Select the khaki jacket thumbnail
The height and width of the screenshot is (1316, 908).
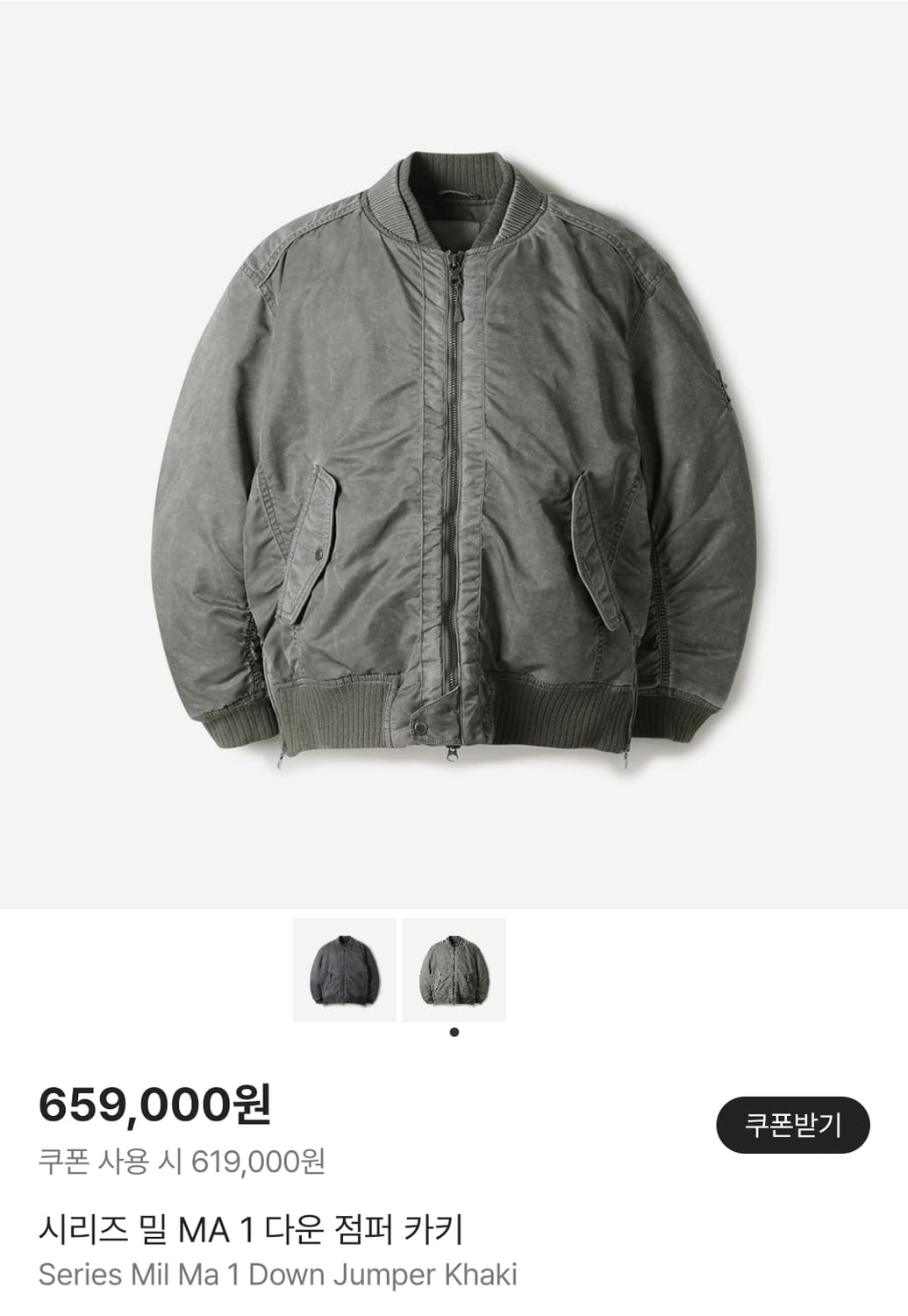[454, 969]
